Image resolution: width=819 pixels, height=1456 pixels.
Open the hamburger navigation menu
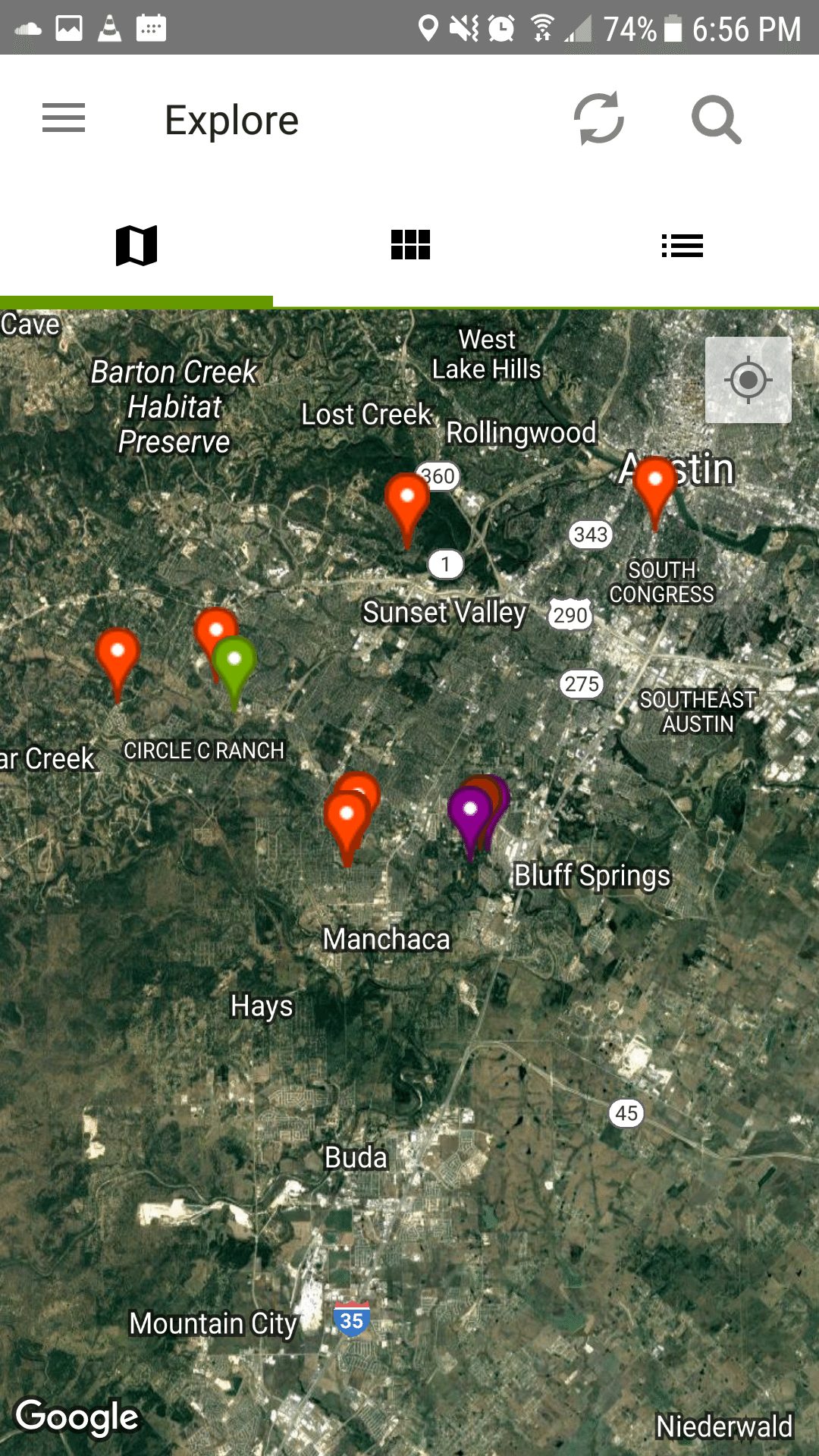[64, 118]
